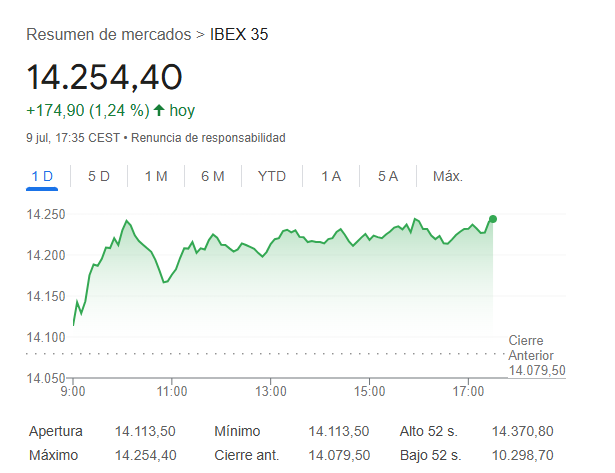View the 1 A chart range
The height and width of the screenshot is (473, 615).
click(331, 176)
